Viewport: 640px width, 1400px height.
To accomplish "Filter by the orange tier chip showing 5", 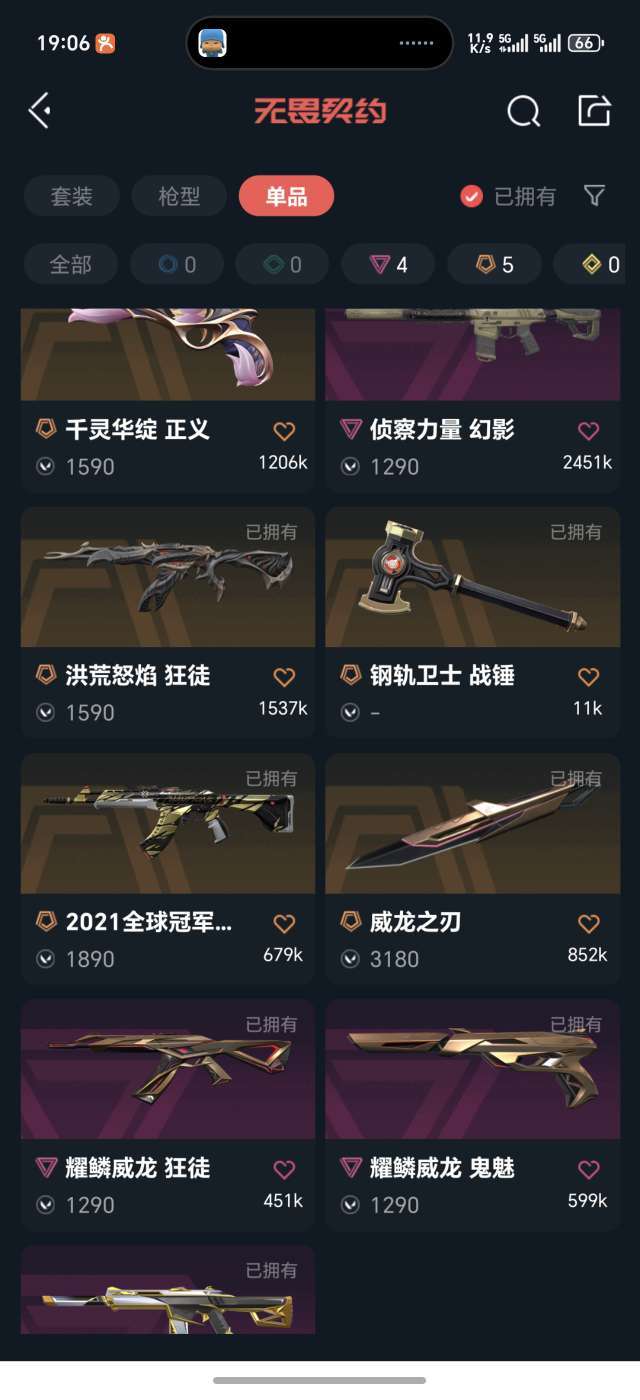I will pos(494,264).
